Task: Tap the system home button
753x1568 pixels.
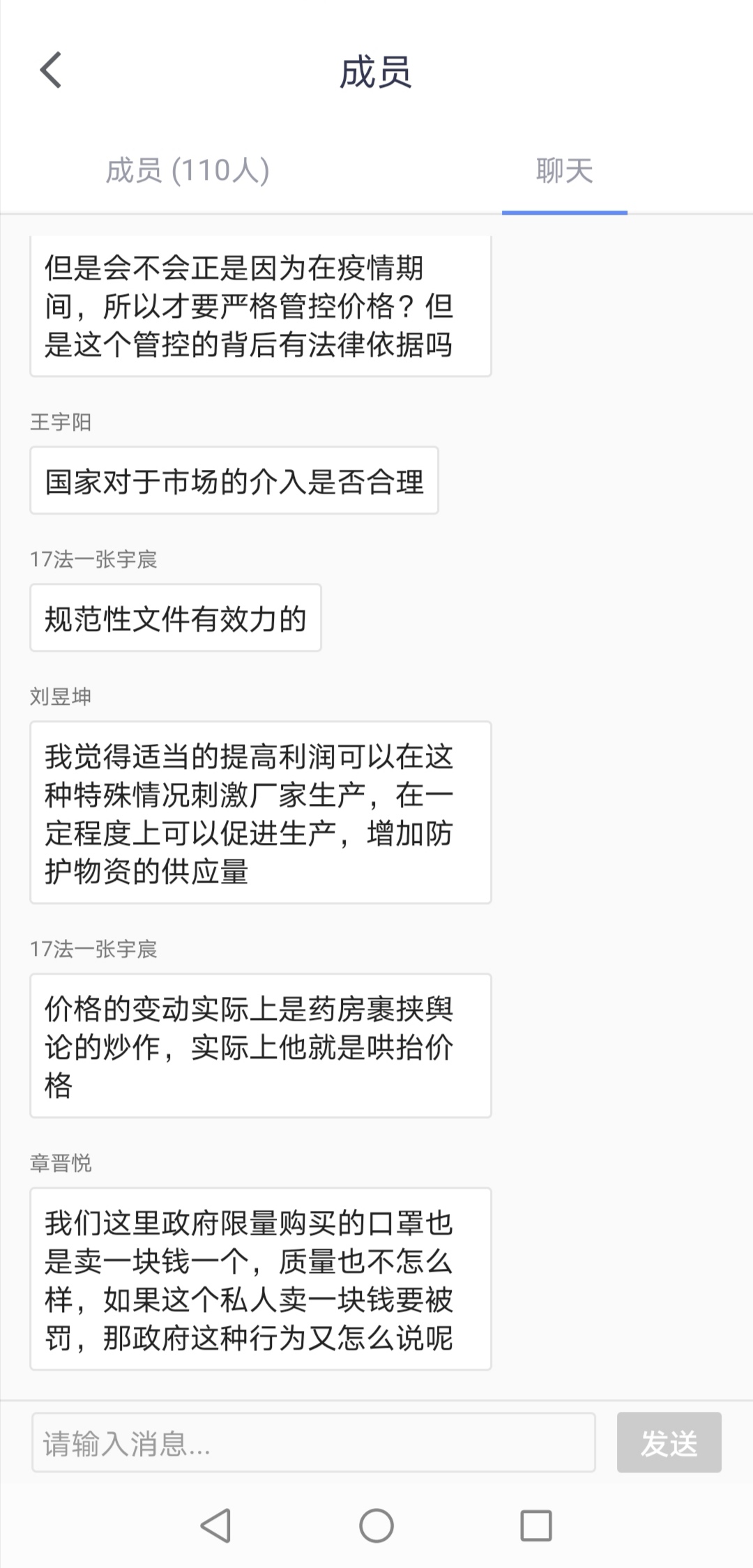Action: pos(376,1525)
